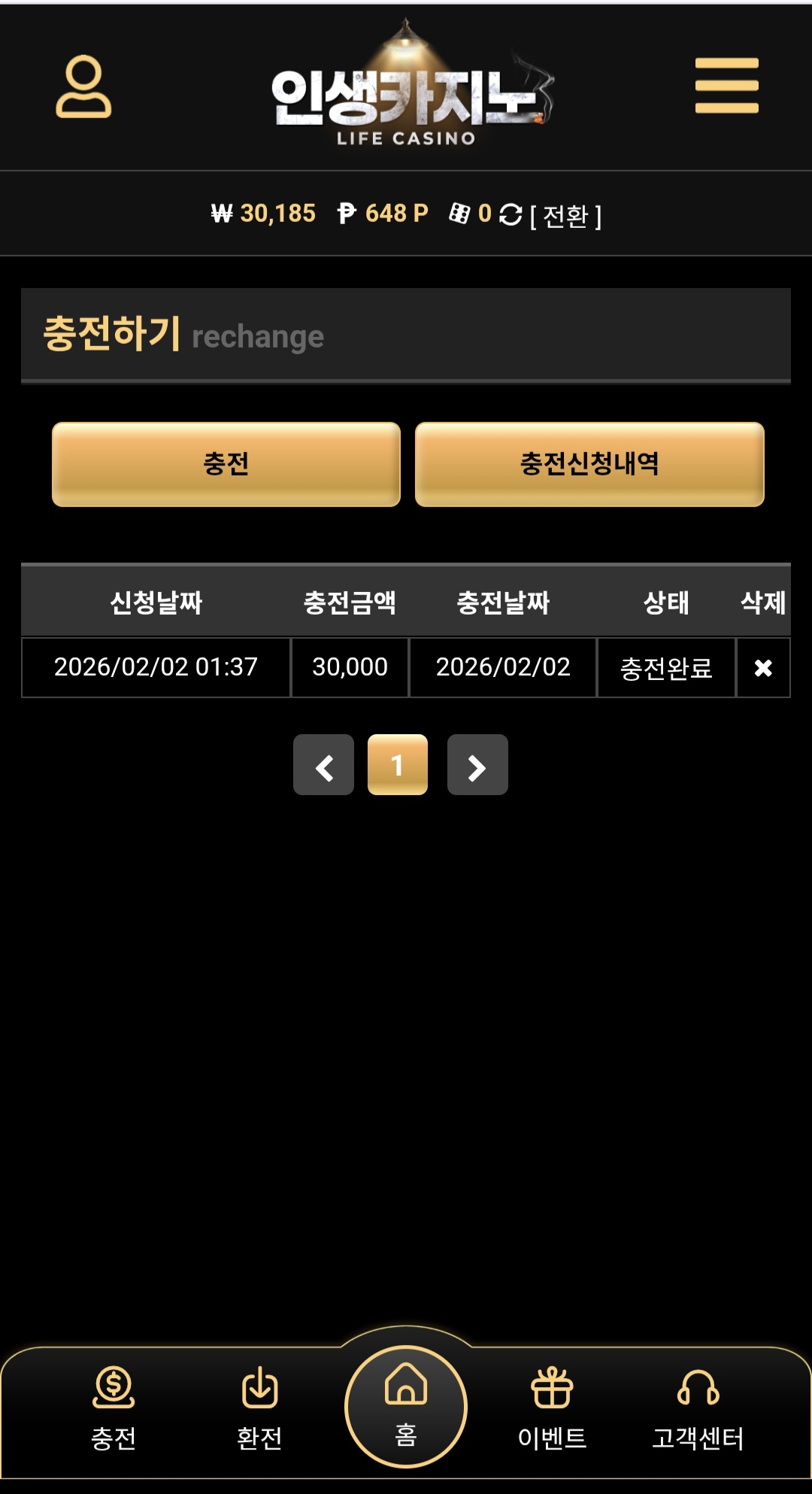
Task: Go to the previous page arrow
Action: coord(323,765)
